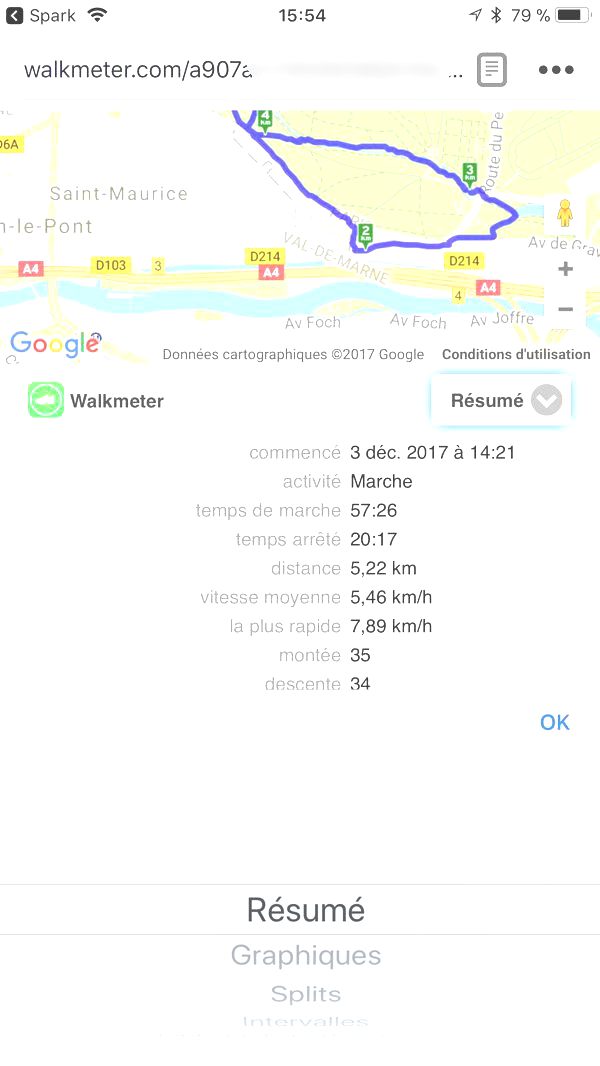The height and width of the screenshot is (1066, 600).
Task: Select Splits in the picker
Action: point(306,994)
